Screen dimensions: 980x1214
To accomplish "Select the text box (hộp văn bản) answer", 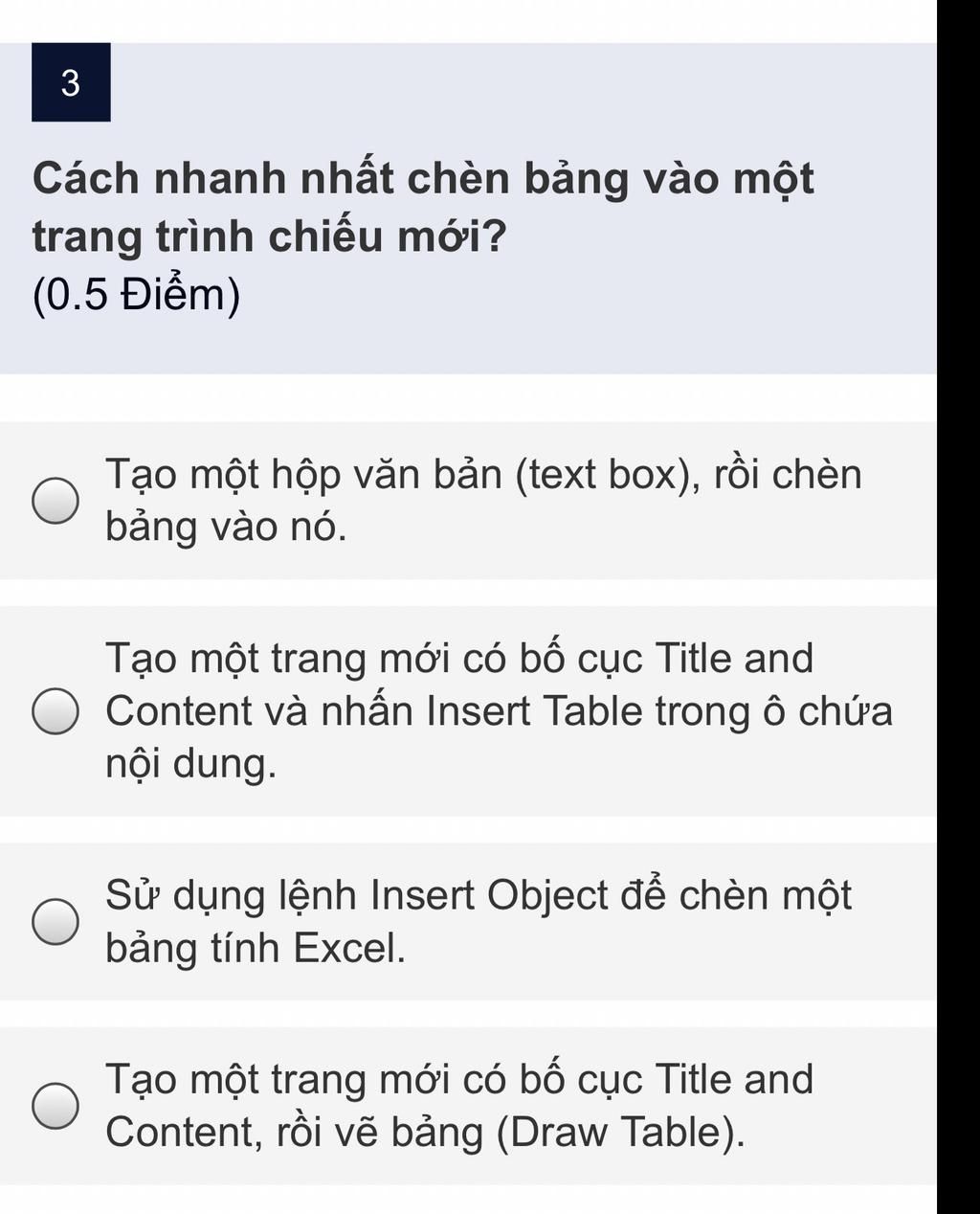I will (x=56, y=501).
